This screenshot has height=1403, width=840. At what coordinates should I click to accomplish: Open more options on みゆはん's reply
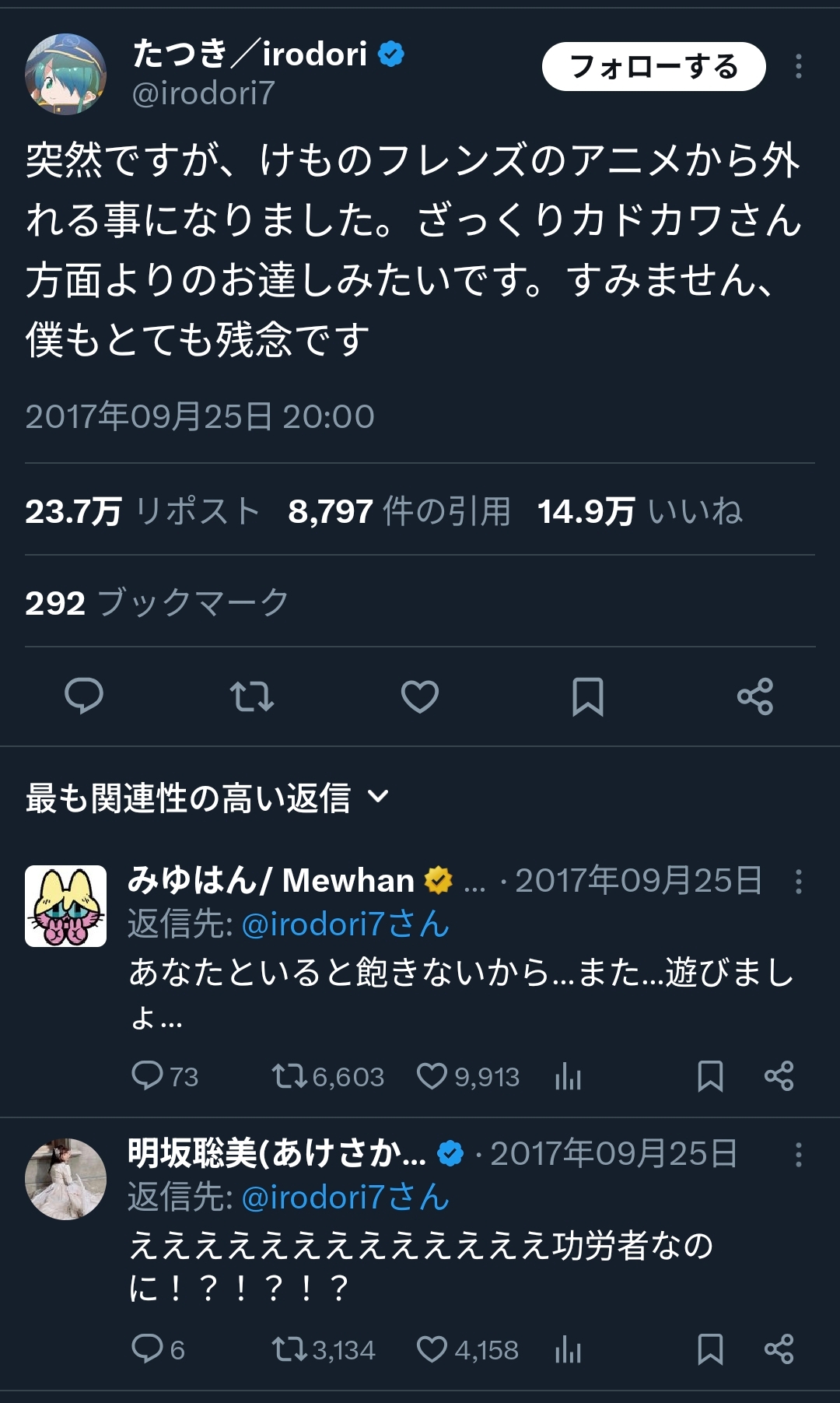(x=798, y=882)
